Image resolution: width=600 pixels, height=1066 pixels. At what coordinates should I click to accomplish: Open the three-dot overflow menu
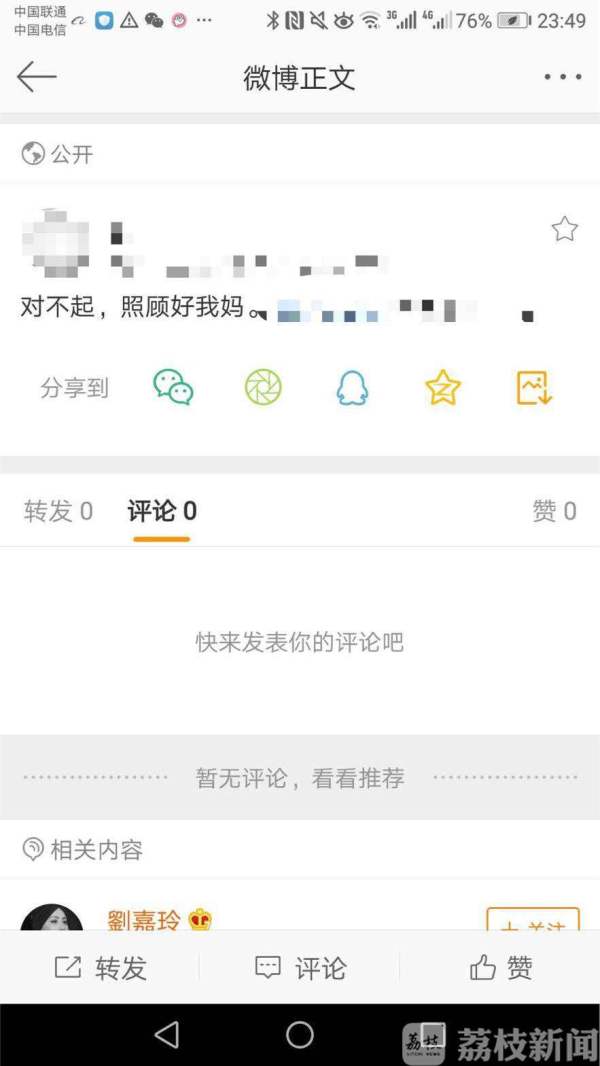click(562, 78)
